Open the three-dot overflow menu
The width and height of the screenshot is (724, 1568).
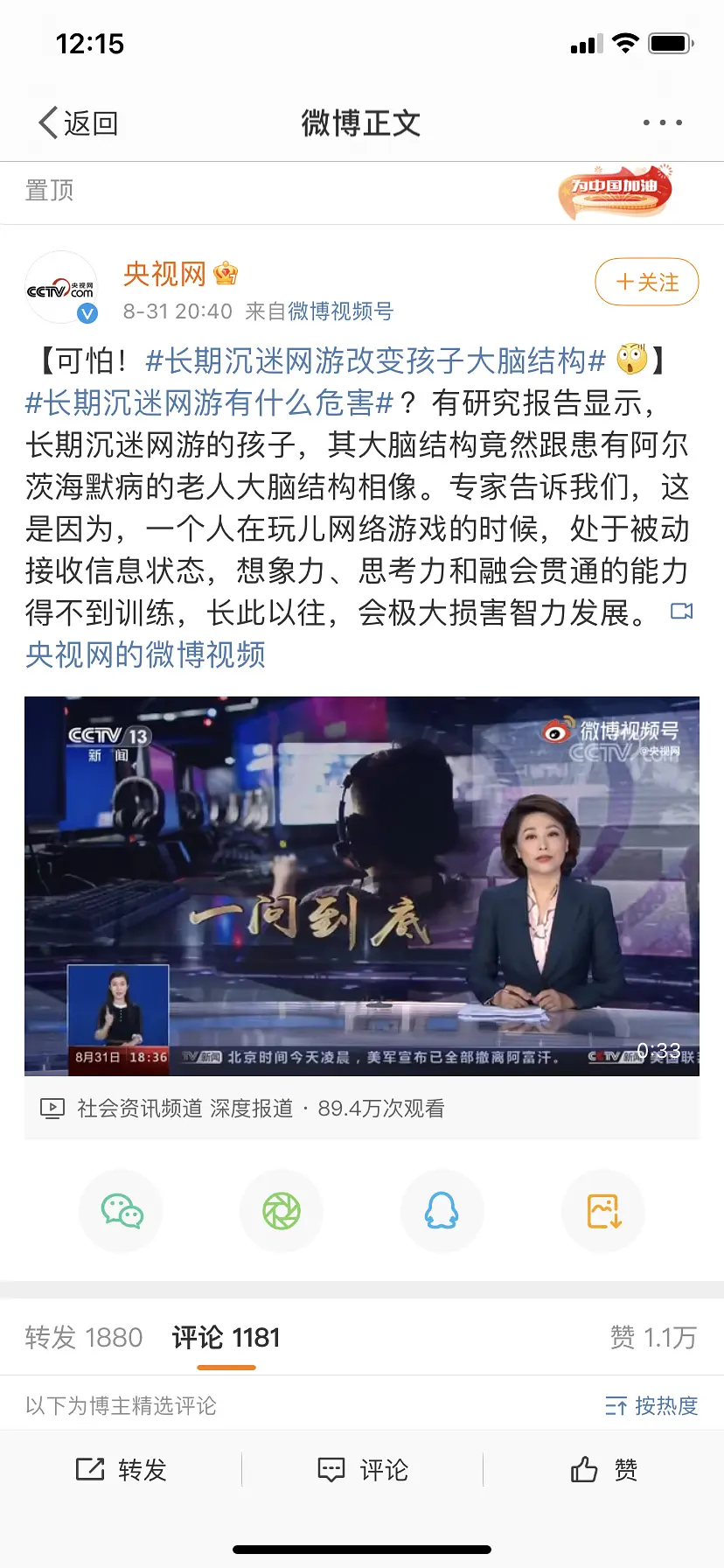point(662,122)
